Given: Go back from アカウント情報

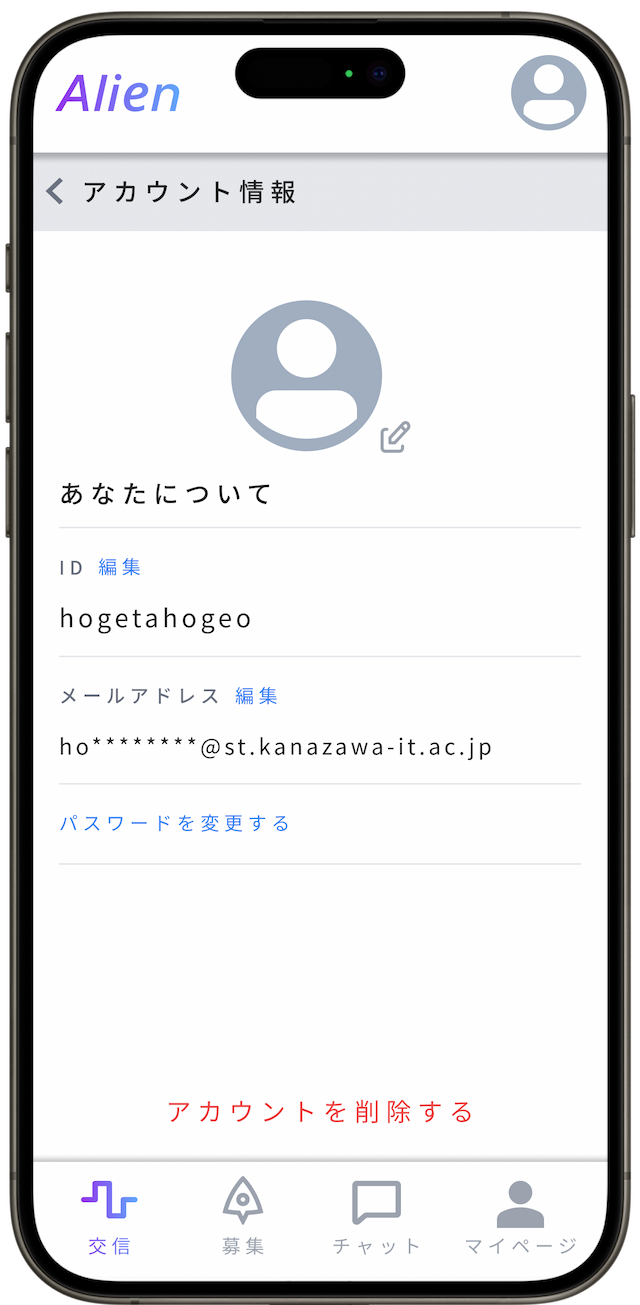Looking at the screenshot, I should [x=56, y=191].
